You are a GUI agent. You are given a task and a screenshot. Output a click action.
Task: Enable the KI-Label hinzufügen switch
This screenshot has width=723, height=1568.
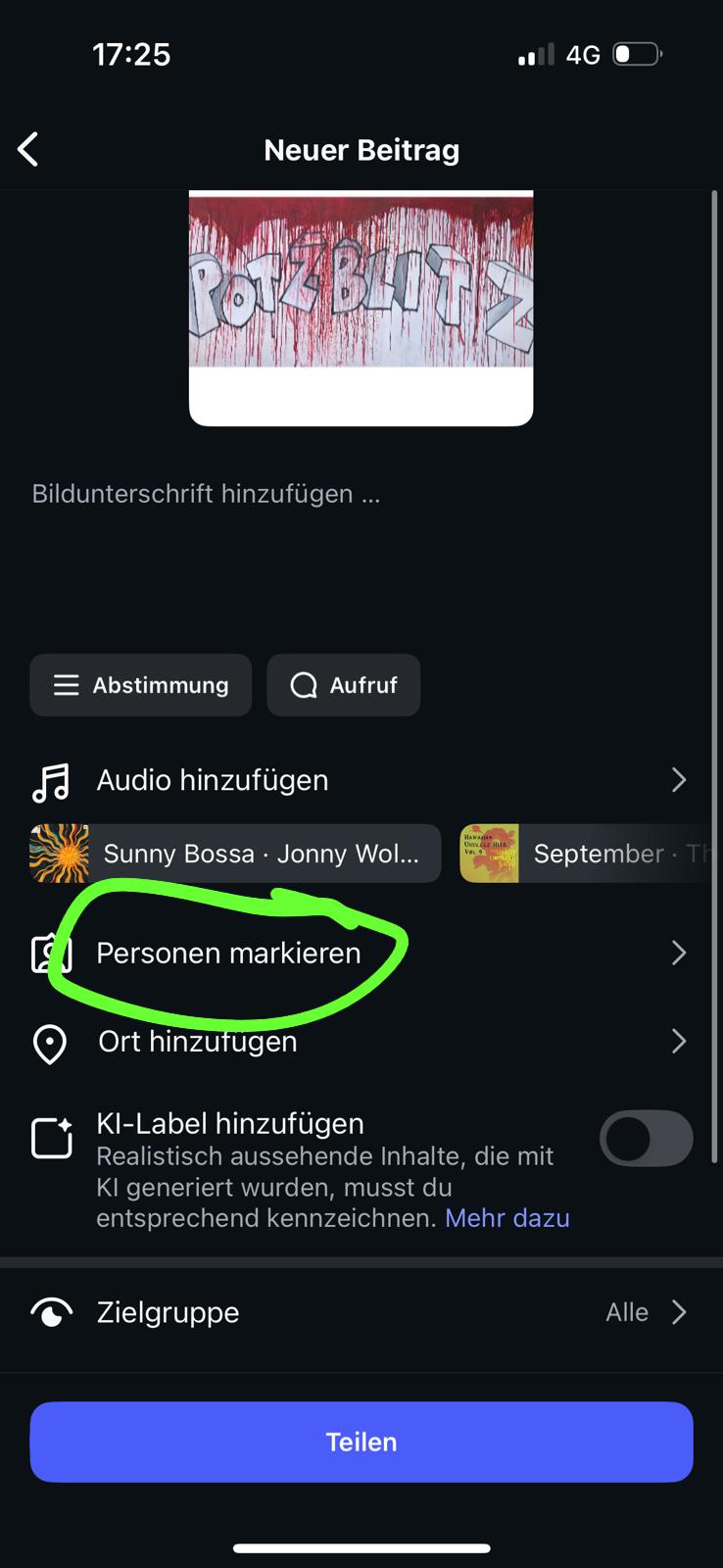coord(646,1139)
